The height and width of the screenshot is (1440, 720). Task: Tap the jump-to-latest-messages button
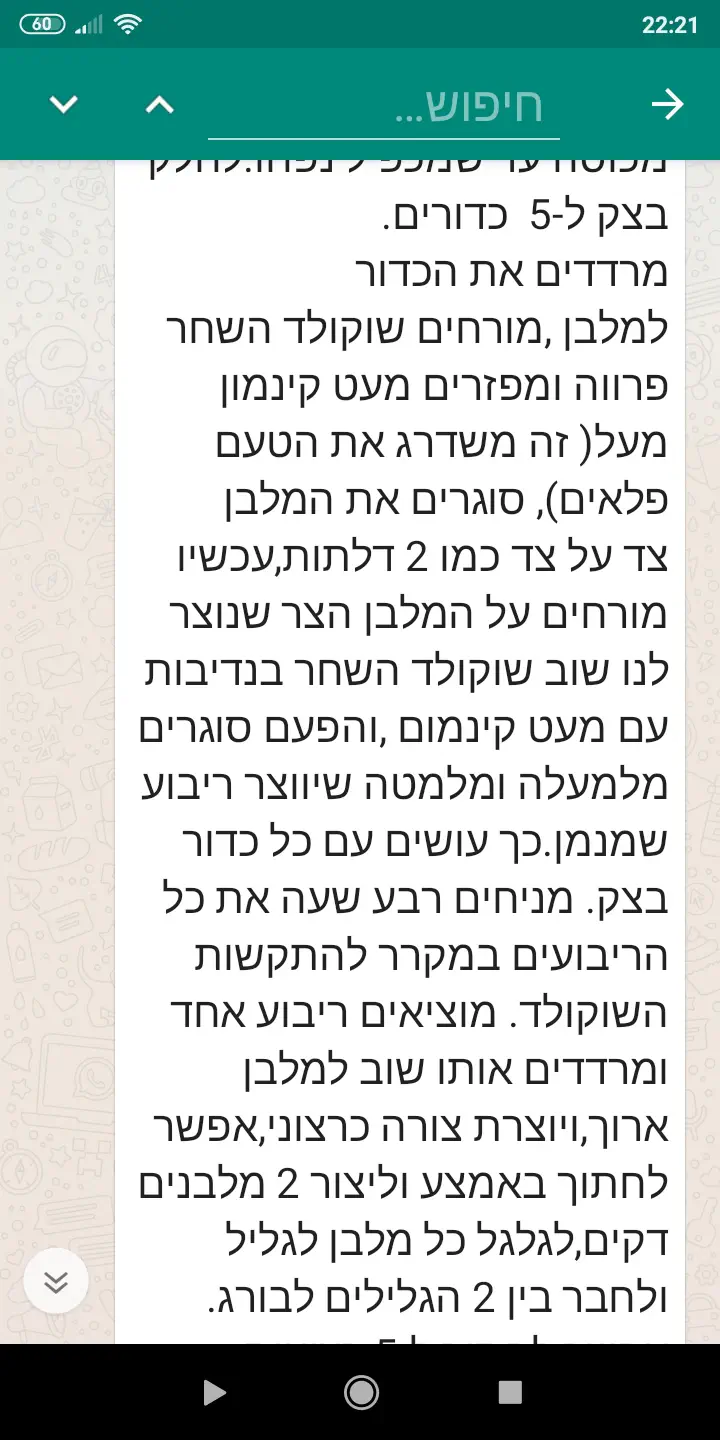coord(56,1281)
